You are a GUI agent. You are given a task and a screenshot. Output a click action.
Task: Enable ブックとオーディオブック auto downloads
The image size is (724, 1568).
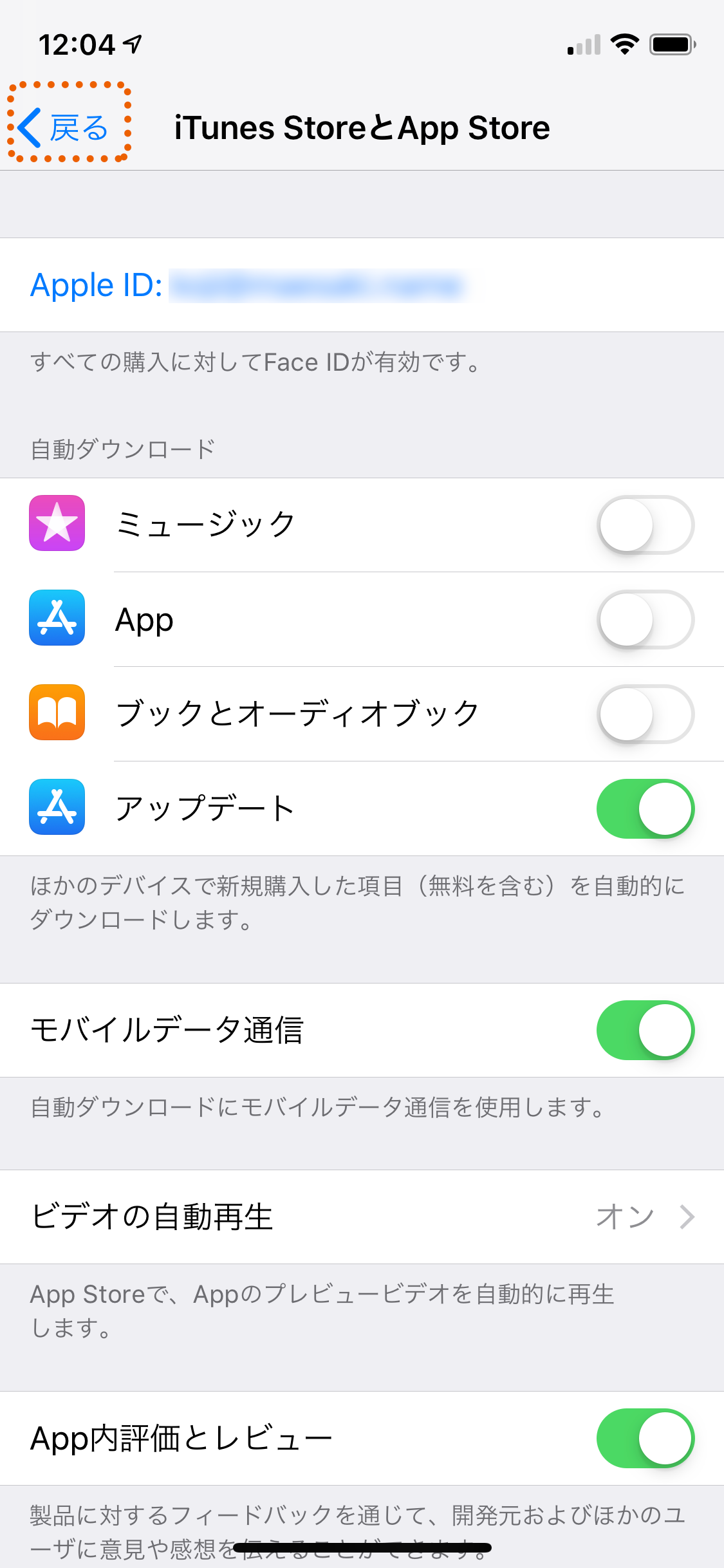click(645, 714)
